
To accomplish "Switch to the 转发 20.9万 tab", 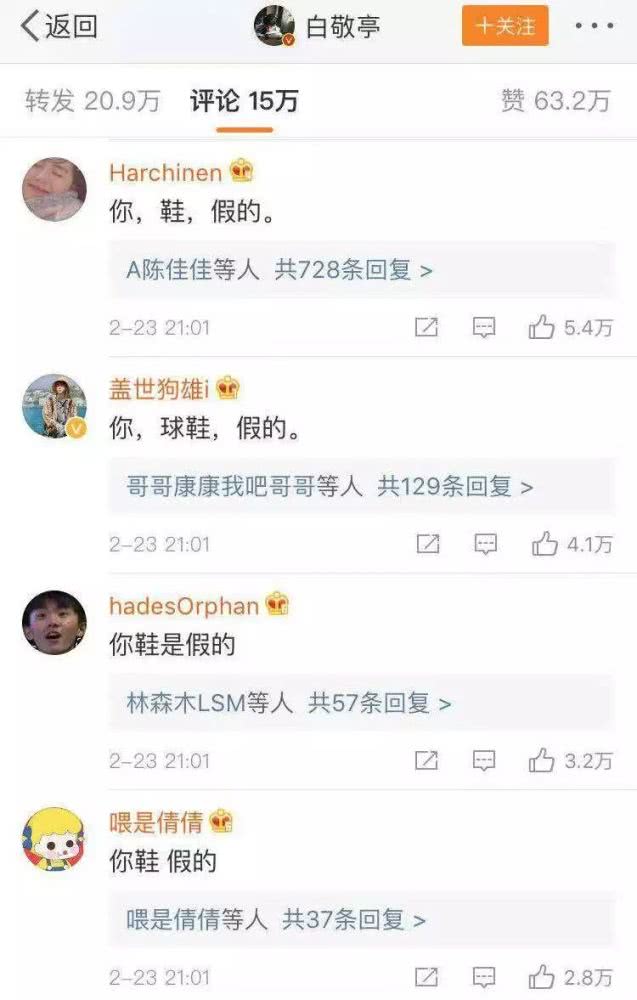I will pos(92,101).
